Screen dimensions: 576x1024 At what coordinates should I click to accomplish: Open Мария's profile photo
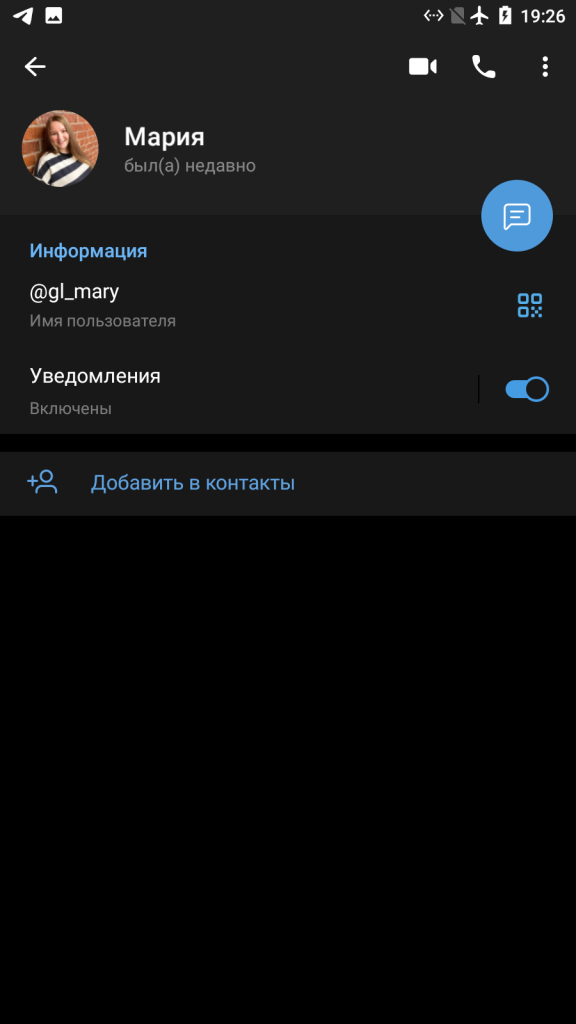click(60, 148)
